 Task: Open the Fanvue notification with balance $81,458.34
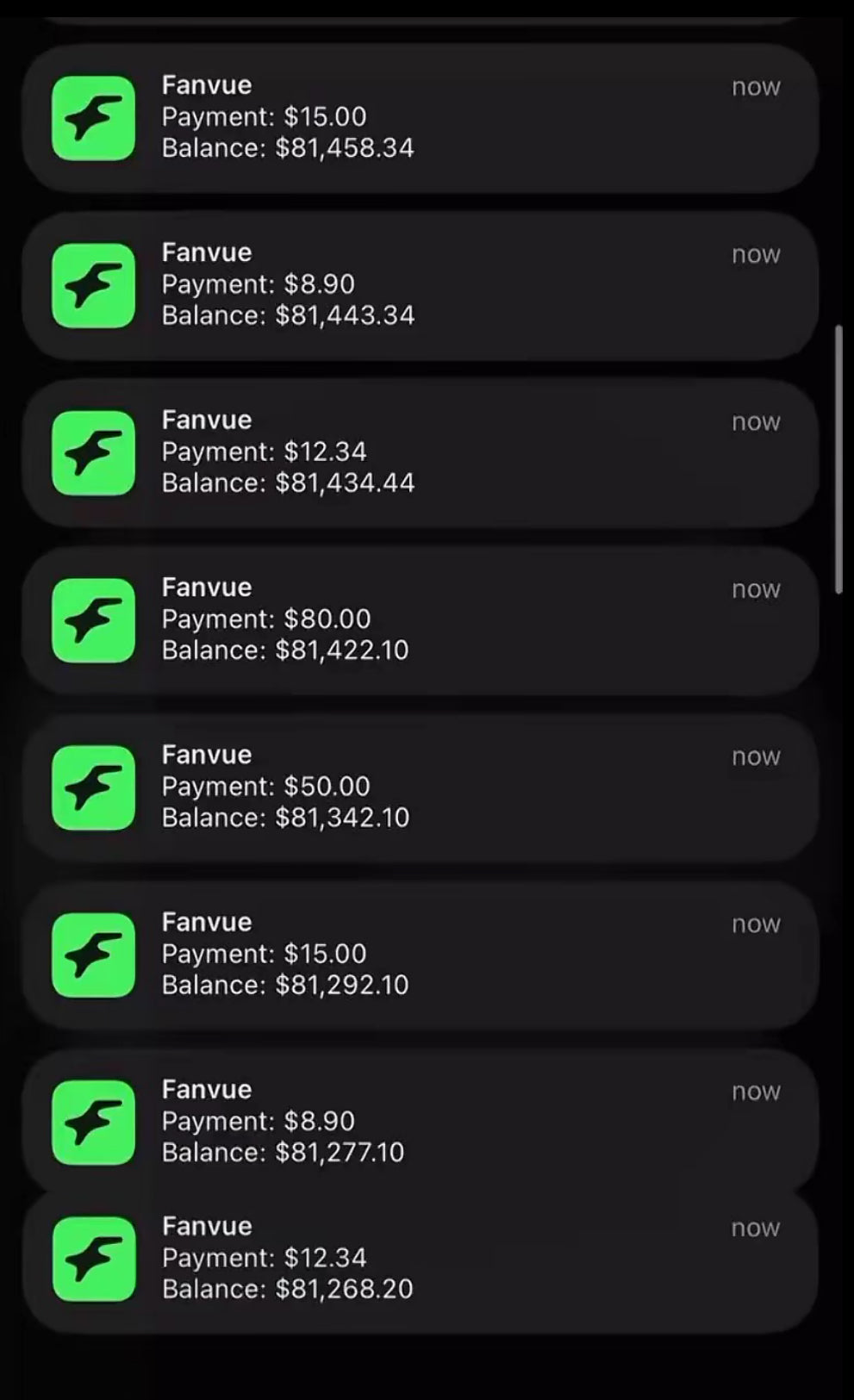(420, 117)
